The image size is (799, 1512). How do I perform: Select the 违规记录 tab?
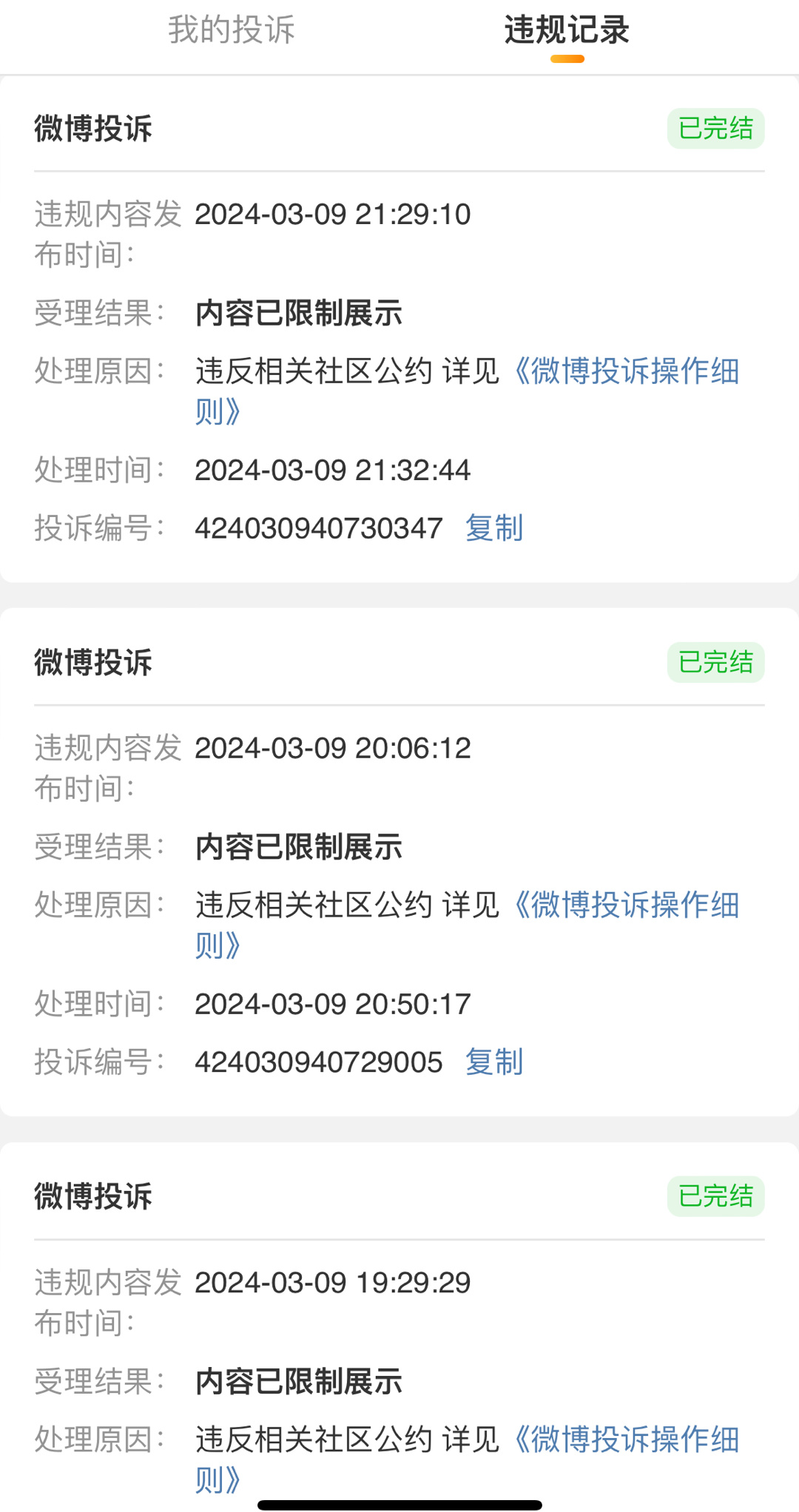click(x=567, y=30)
